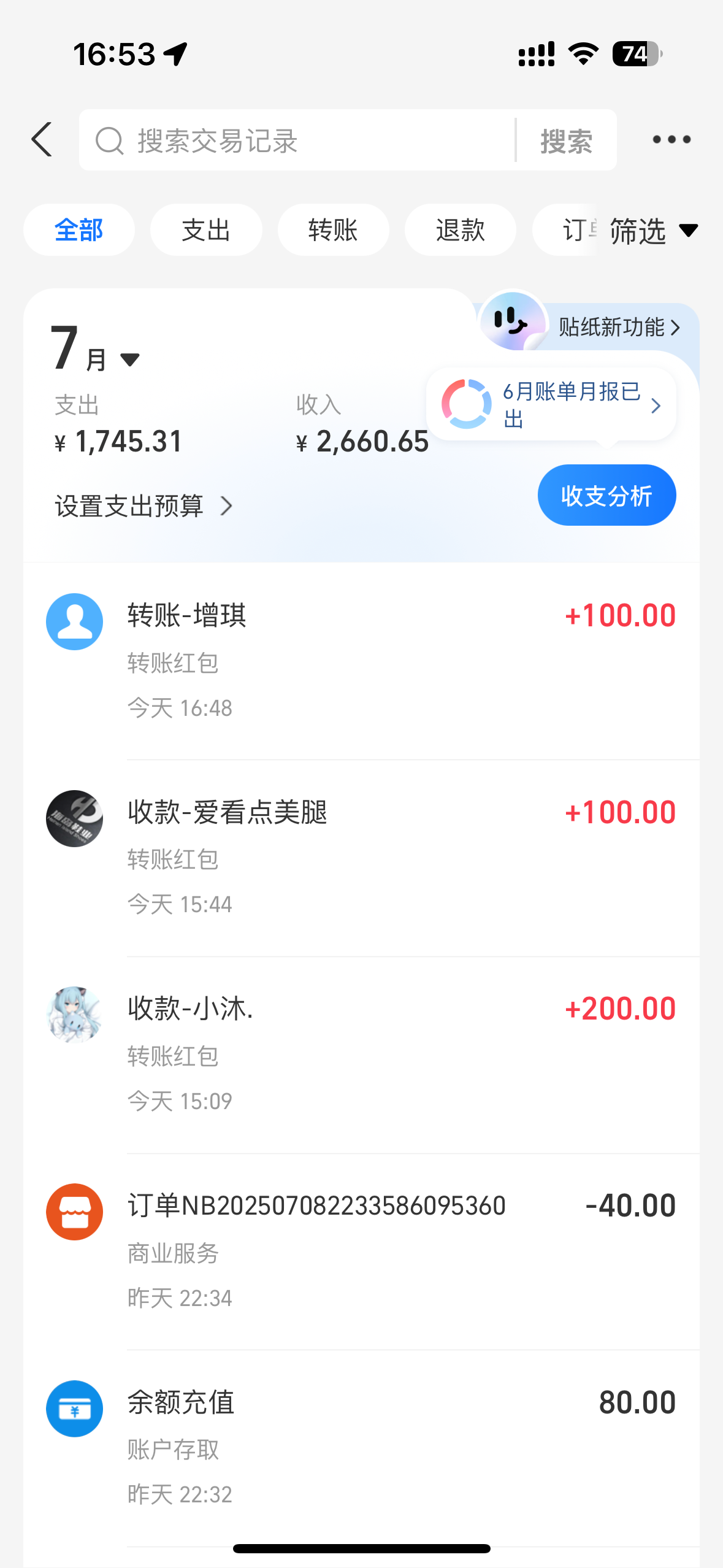This screenshot has width=723, height=1568.
Task: Tap the 搜索 button
Action: pos(566,141)
